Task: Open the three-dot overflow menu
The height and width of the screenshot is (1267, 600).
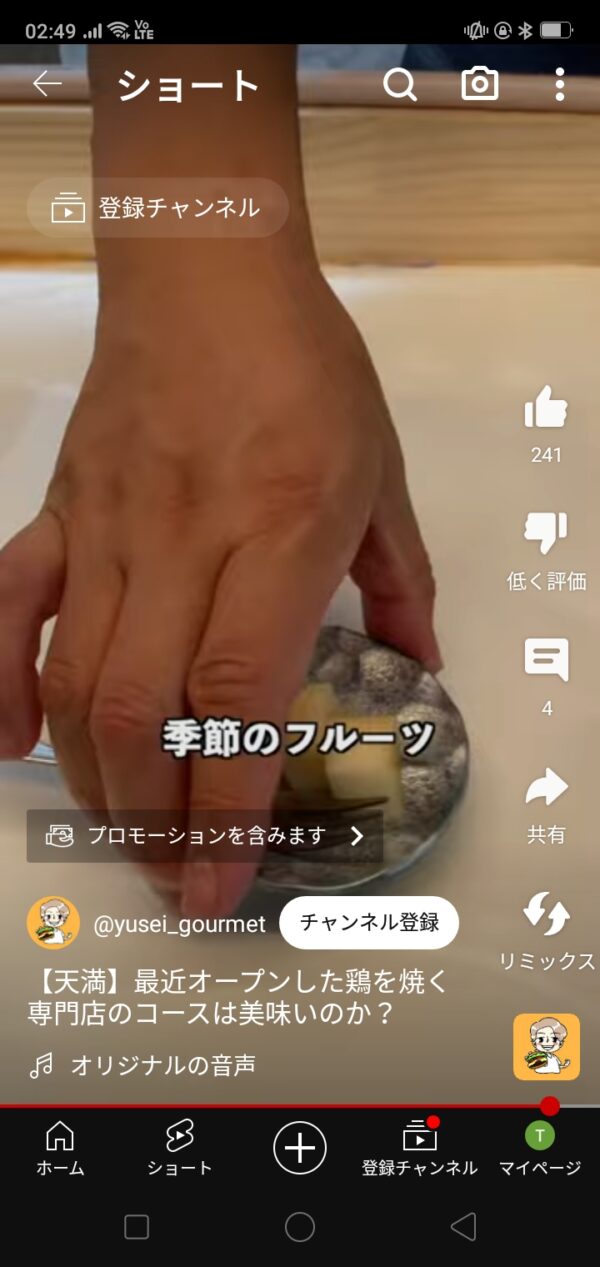Action: pos(560,85)
